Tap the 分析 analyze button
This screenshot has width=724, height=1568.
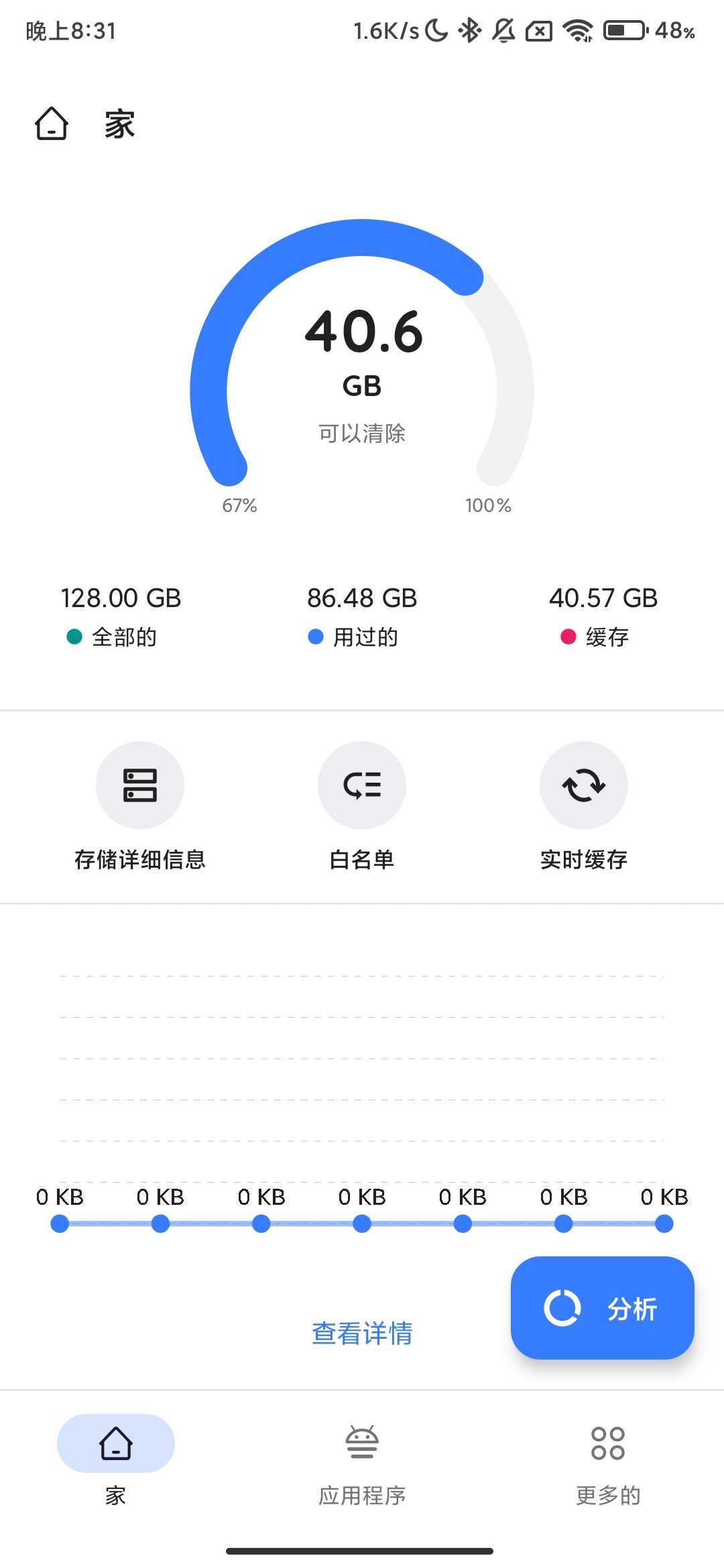pos(602,1308)
